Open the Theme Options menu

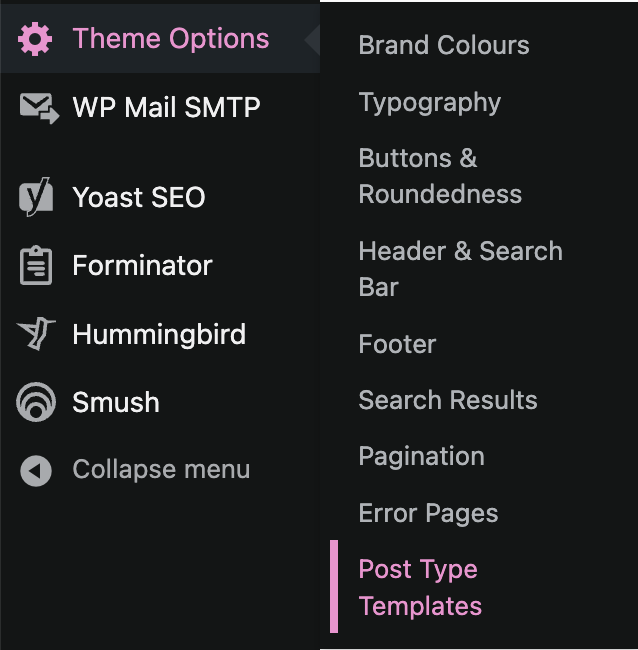click(170, 39)
